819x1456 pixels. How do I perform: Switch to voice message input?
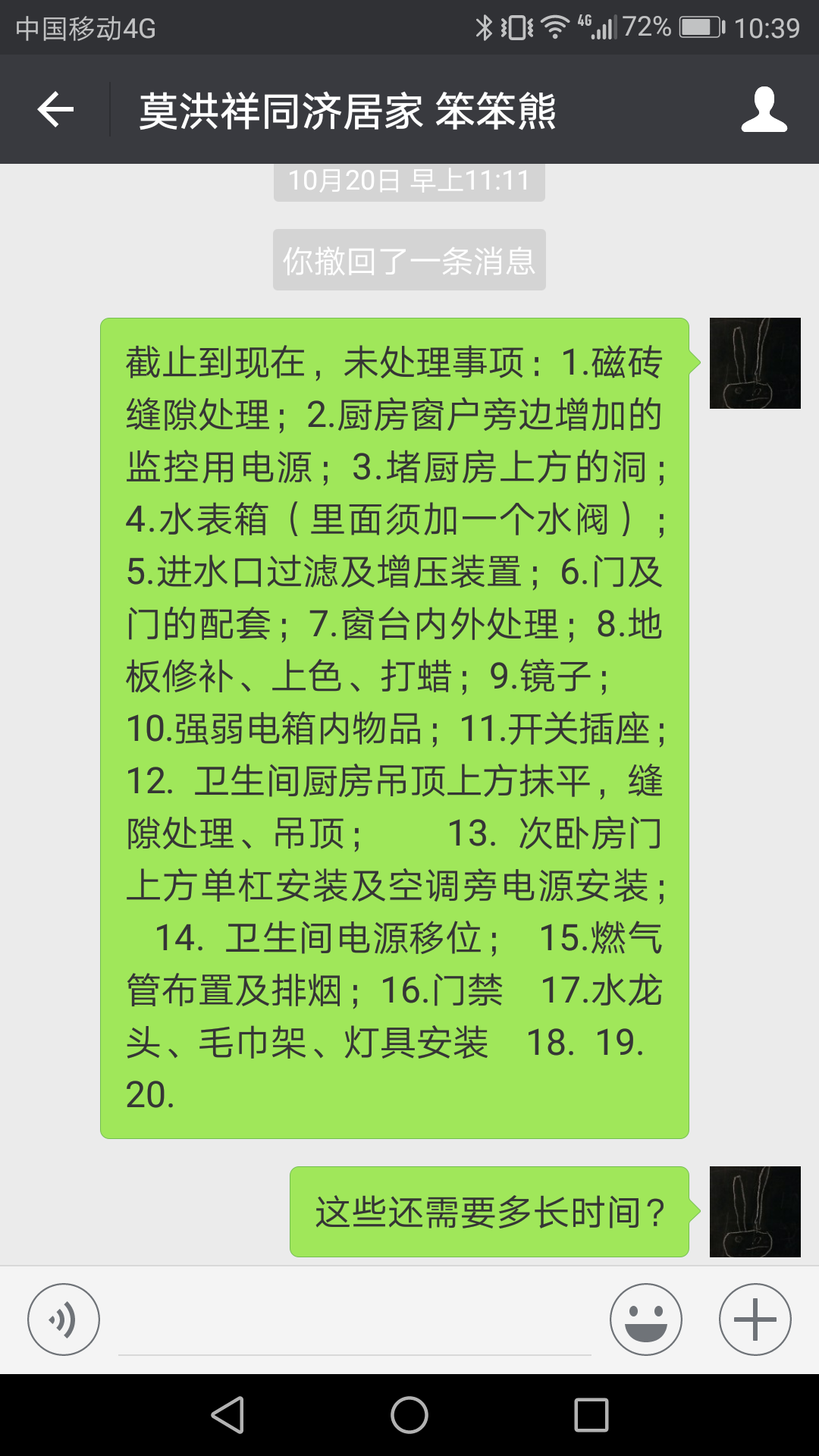64,1319
